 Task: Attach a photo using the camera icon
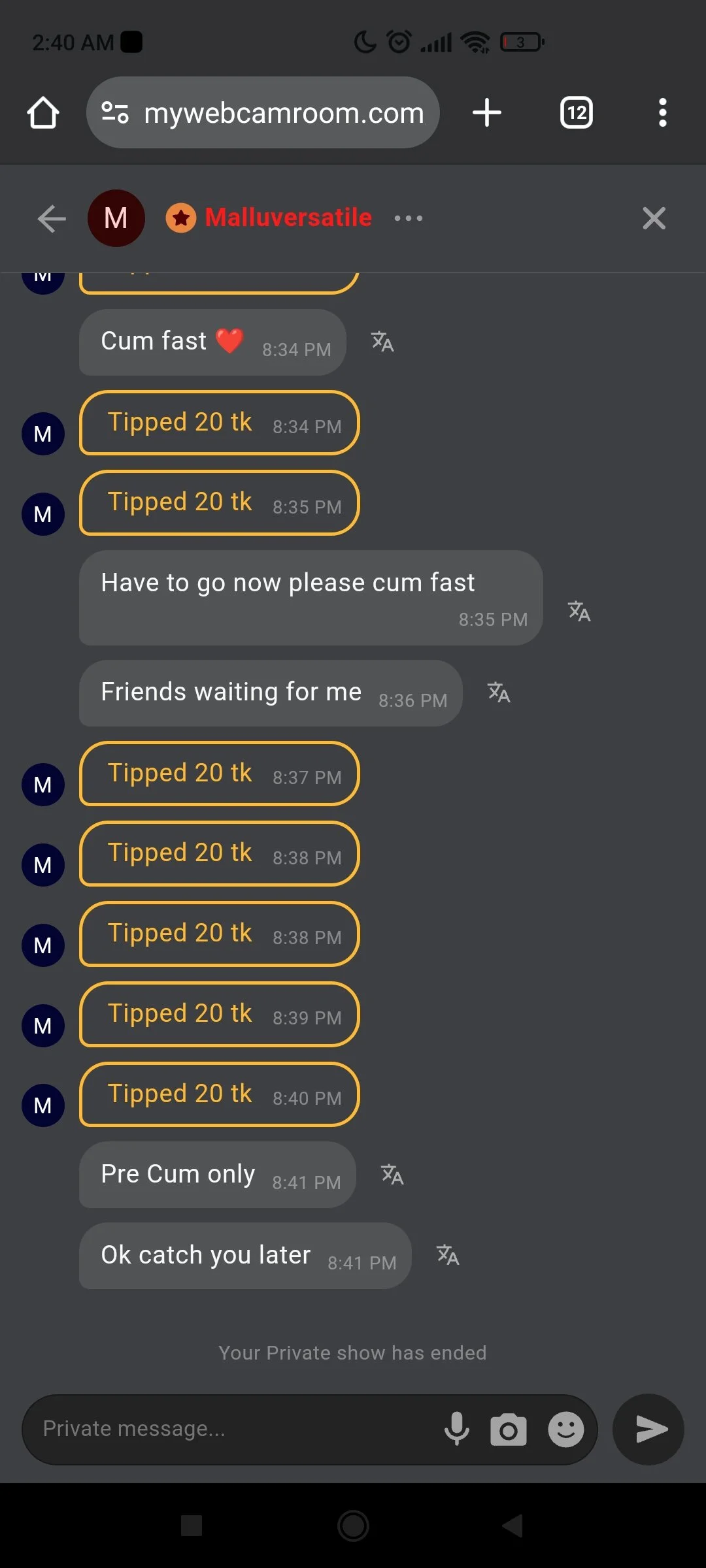[508, 1429]
